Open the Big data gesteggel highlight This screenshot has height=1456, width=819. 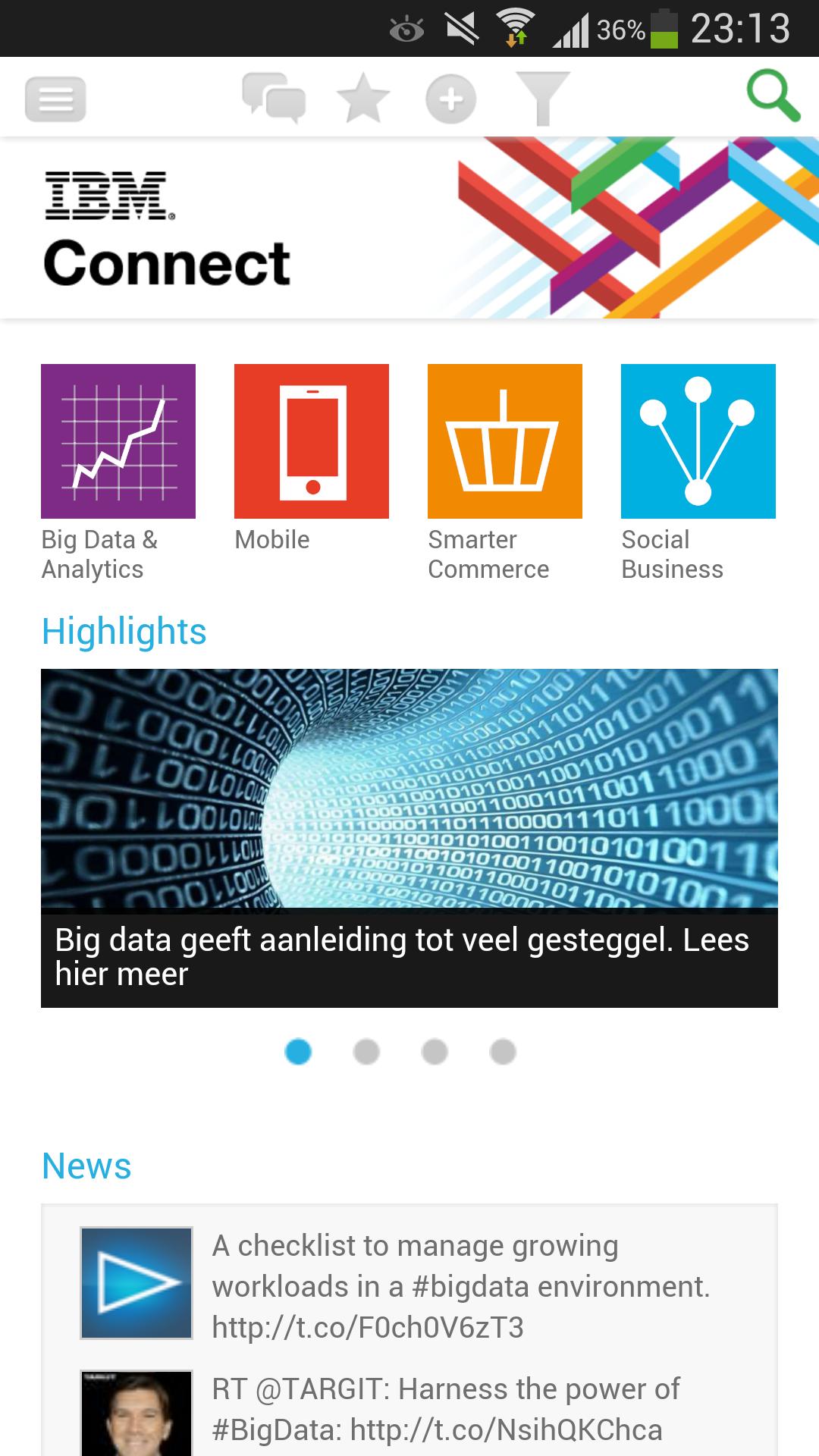click(409, 837)
